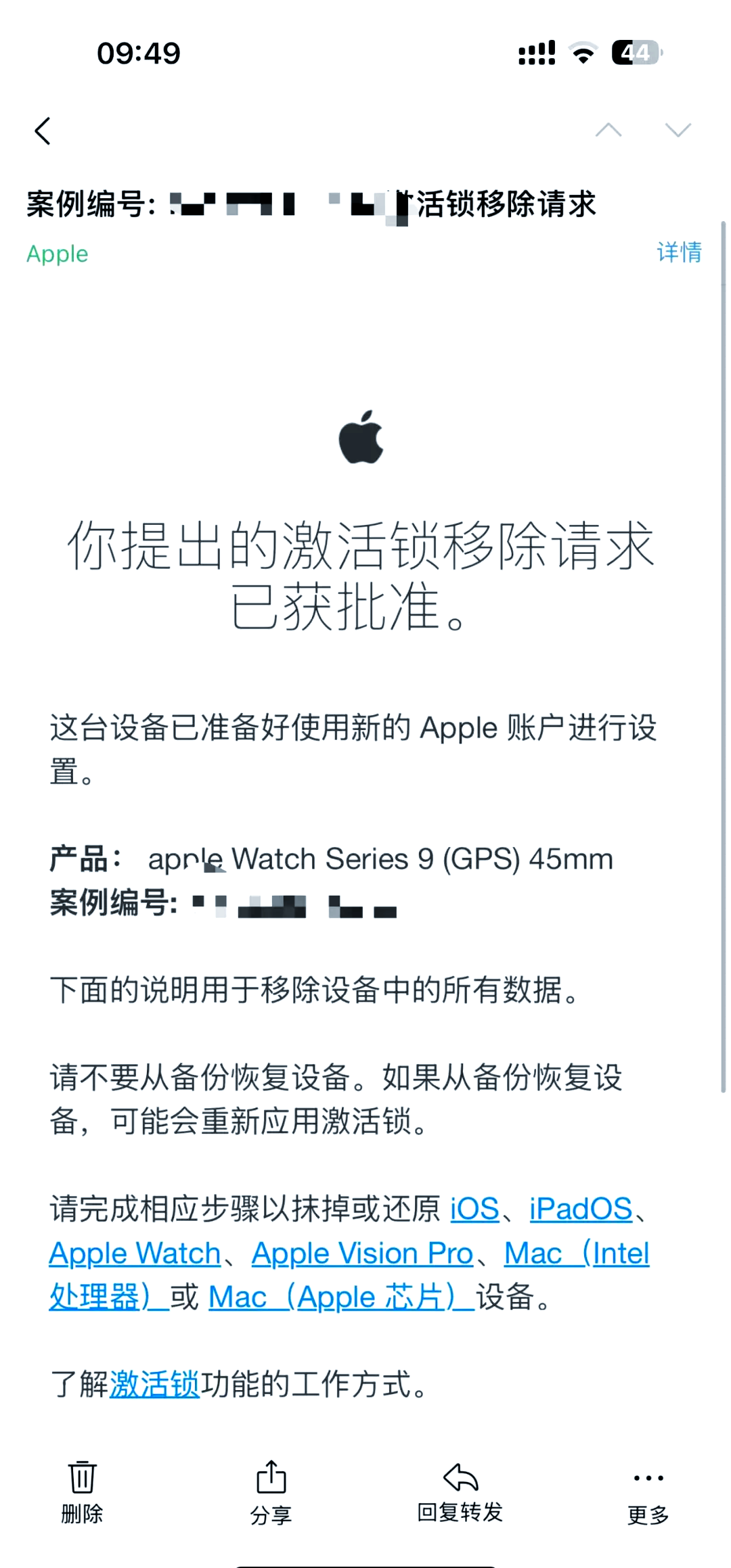
Task: Jump to the previous email
Action: (x=608, y=130)
